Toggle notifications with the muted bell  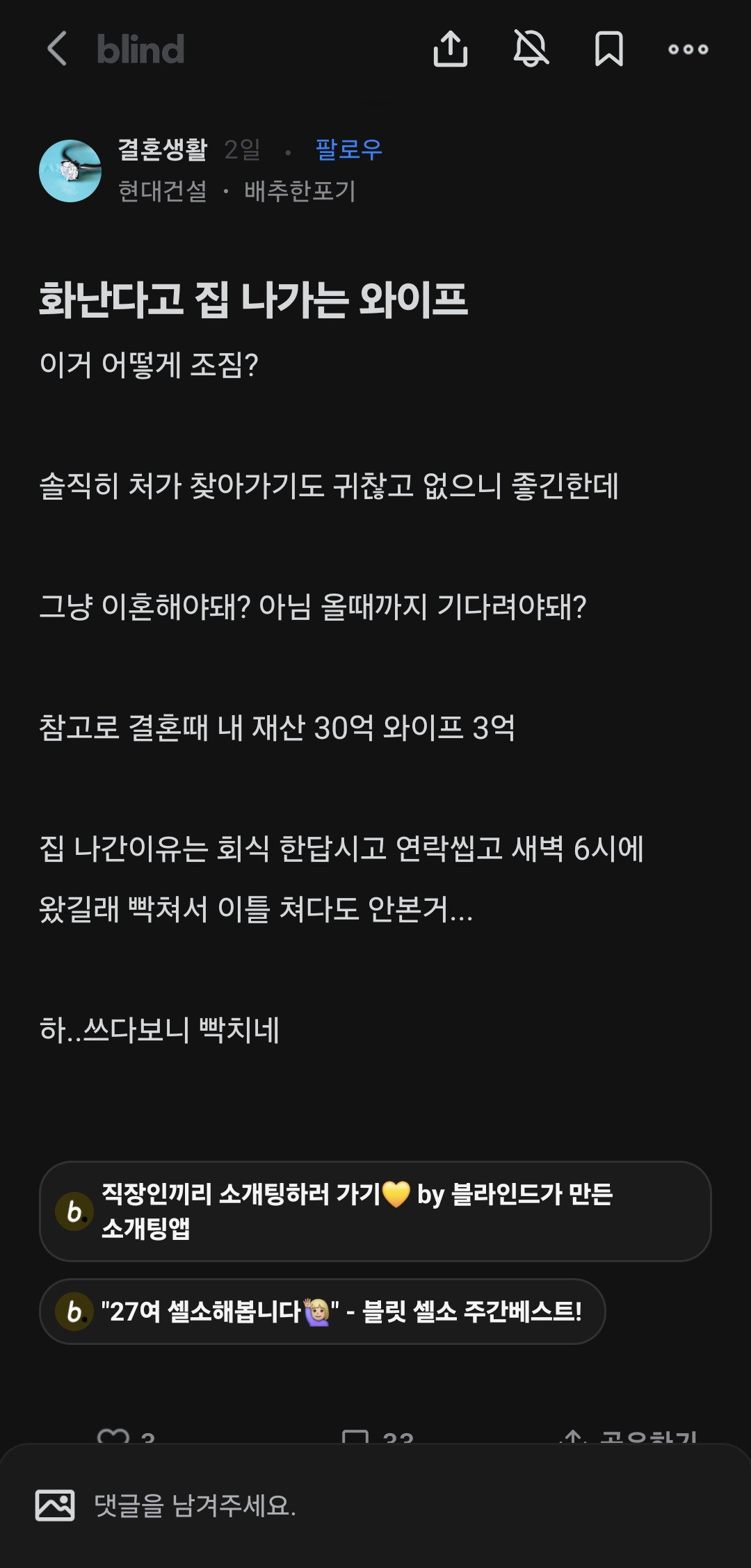[x=531, y=49]
